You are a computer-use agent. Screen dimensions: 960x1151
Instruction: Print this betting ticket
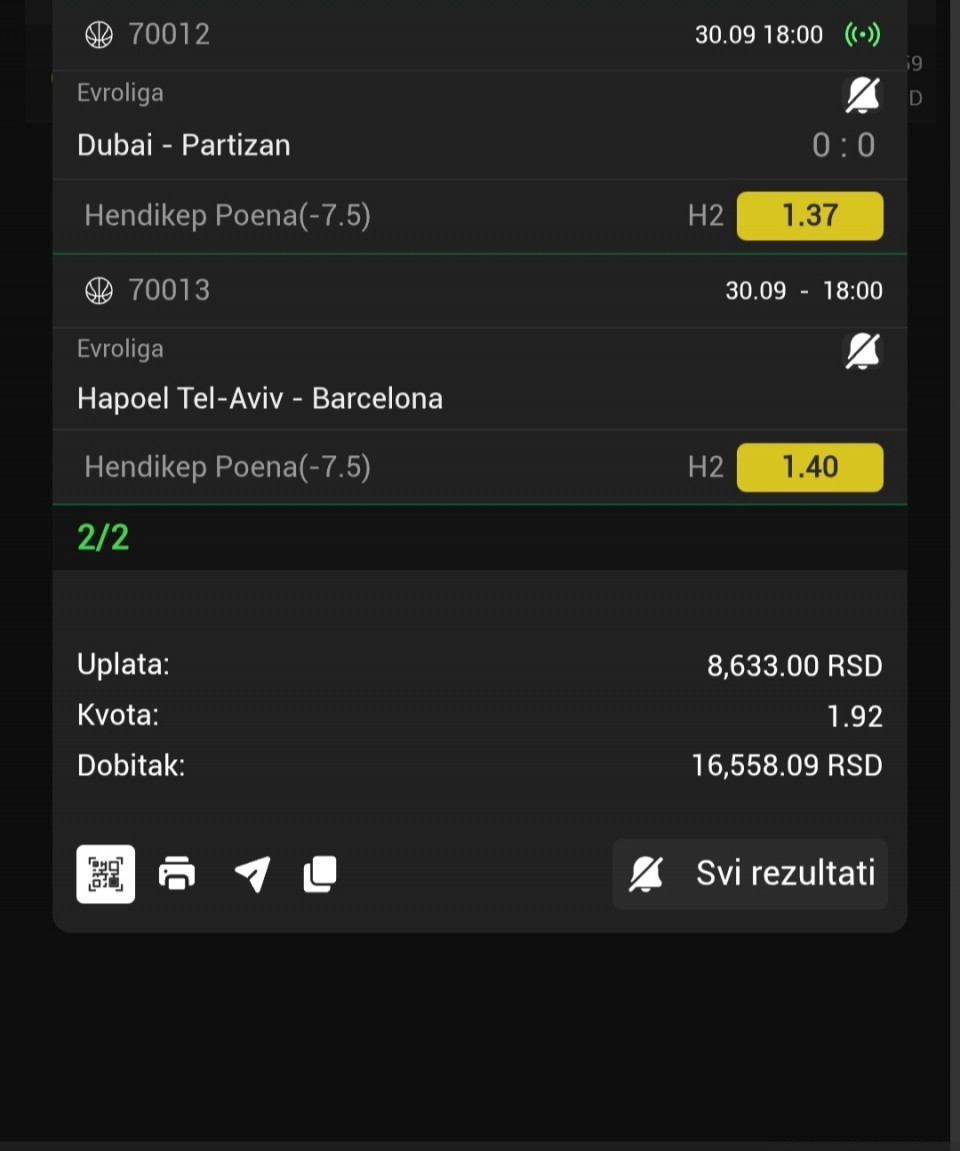(177, 874)
